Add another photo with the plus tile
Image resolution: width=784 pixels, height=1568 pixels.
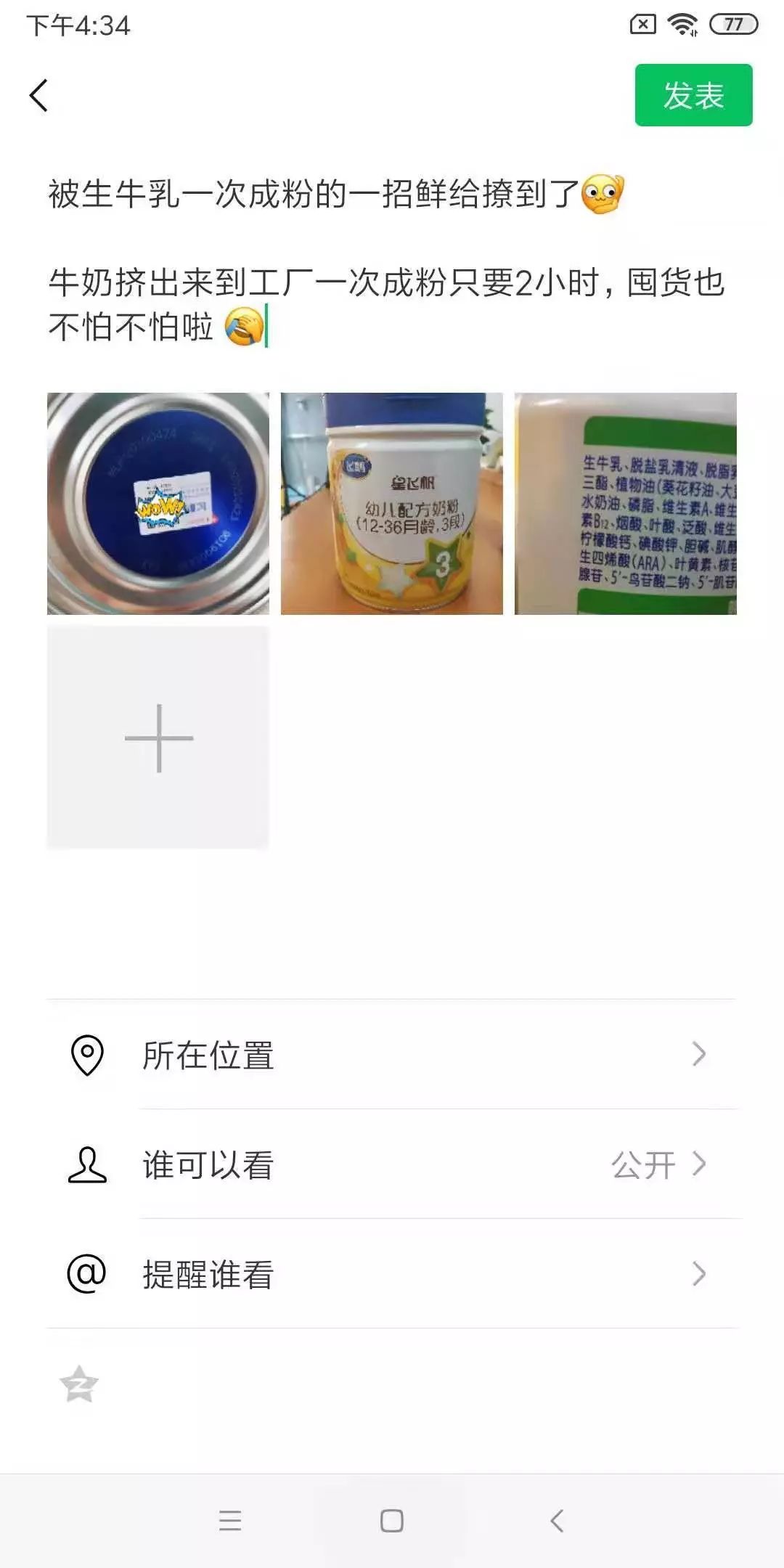[158, 738]
